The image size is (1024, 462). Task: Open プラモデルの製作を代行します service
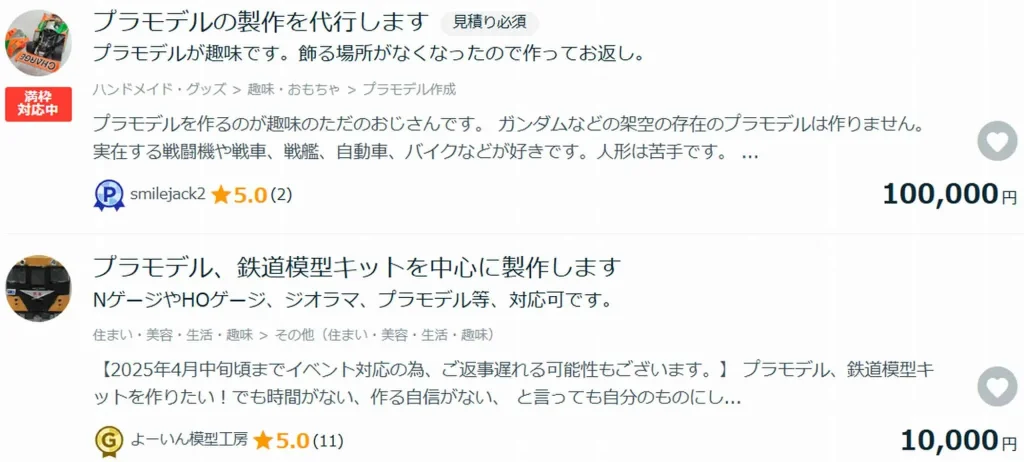coord(260,21)
